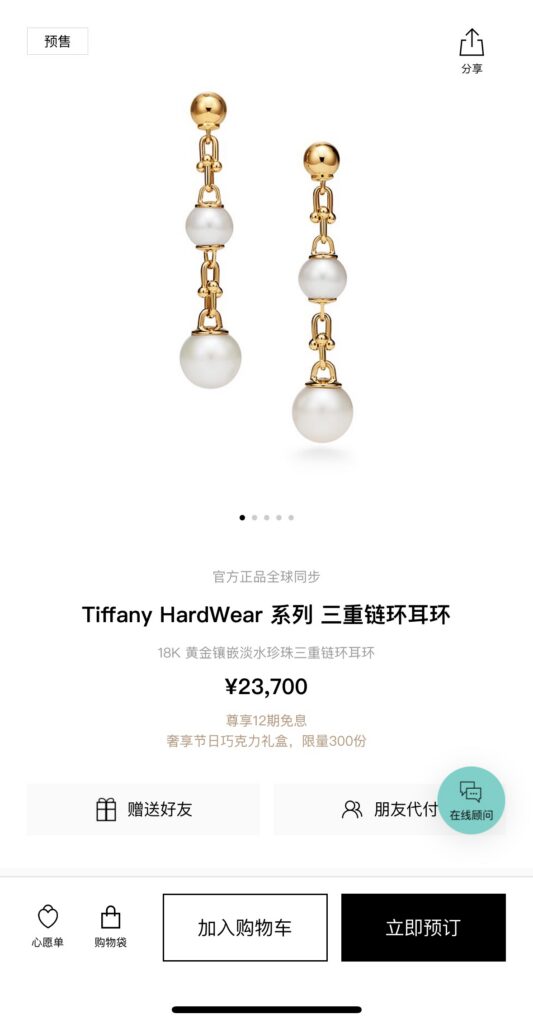
Task: Open the 心愿单 wishlist
Action: (x=48, y=926)
